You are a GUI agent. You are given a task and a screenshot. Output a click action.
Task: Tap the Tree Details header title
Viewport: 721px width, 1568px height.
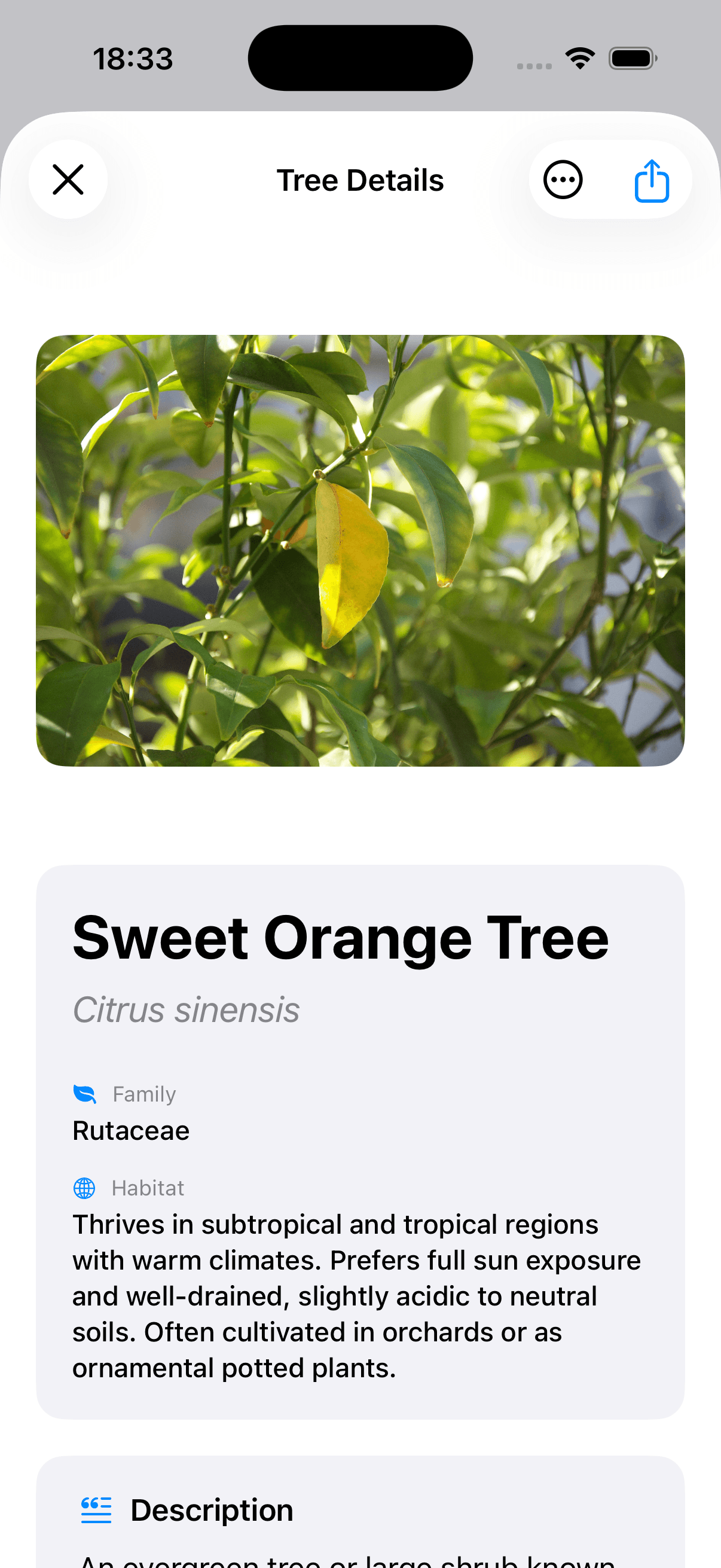360,179
